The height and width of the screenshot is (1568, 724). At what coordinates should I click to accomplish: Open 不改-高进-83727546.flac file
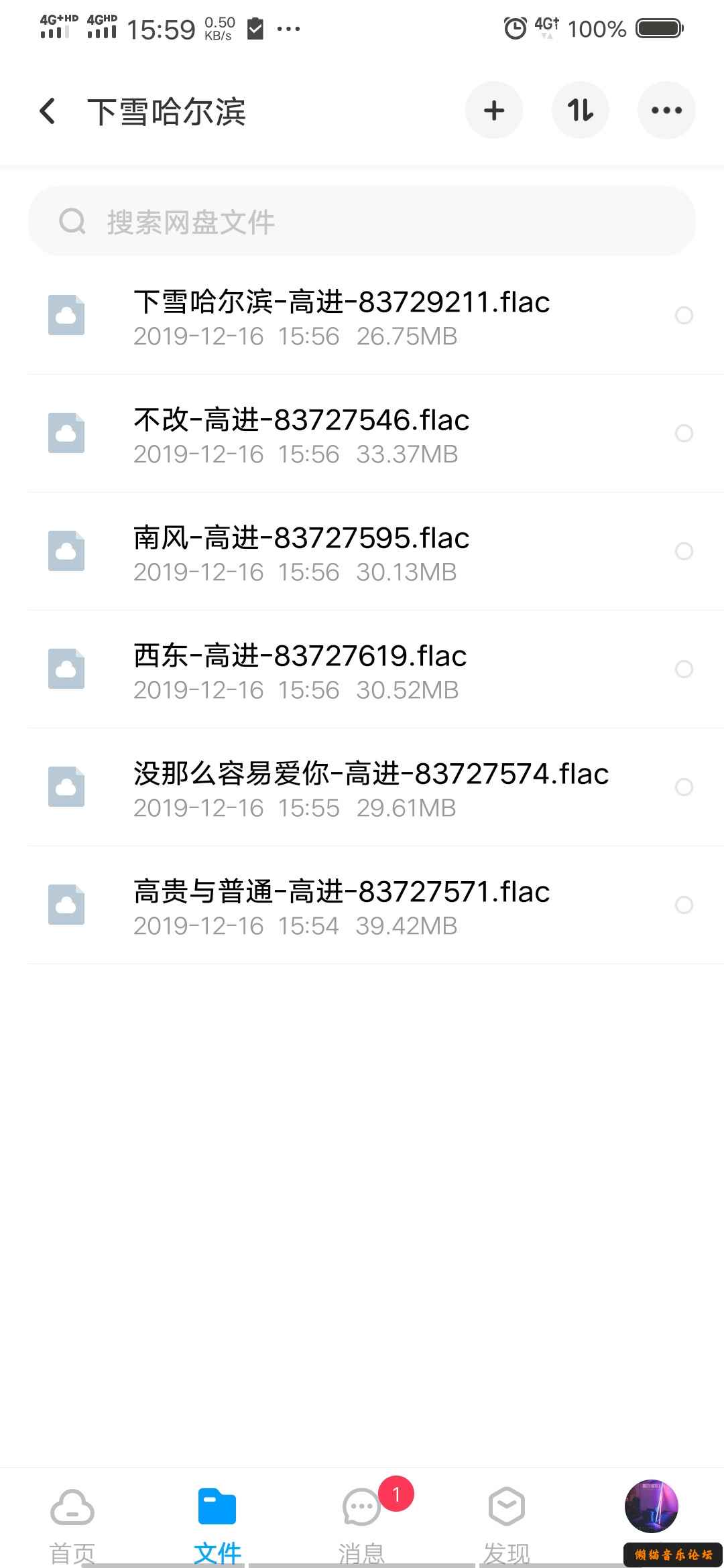302,434
